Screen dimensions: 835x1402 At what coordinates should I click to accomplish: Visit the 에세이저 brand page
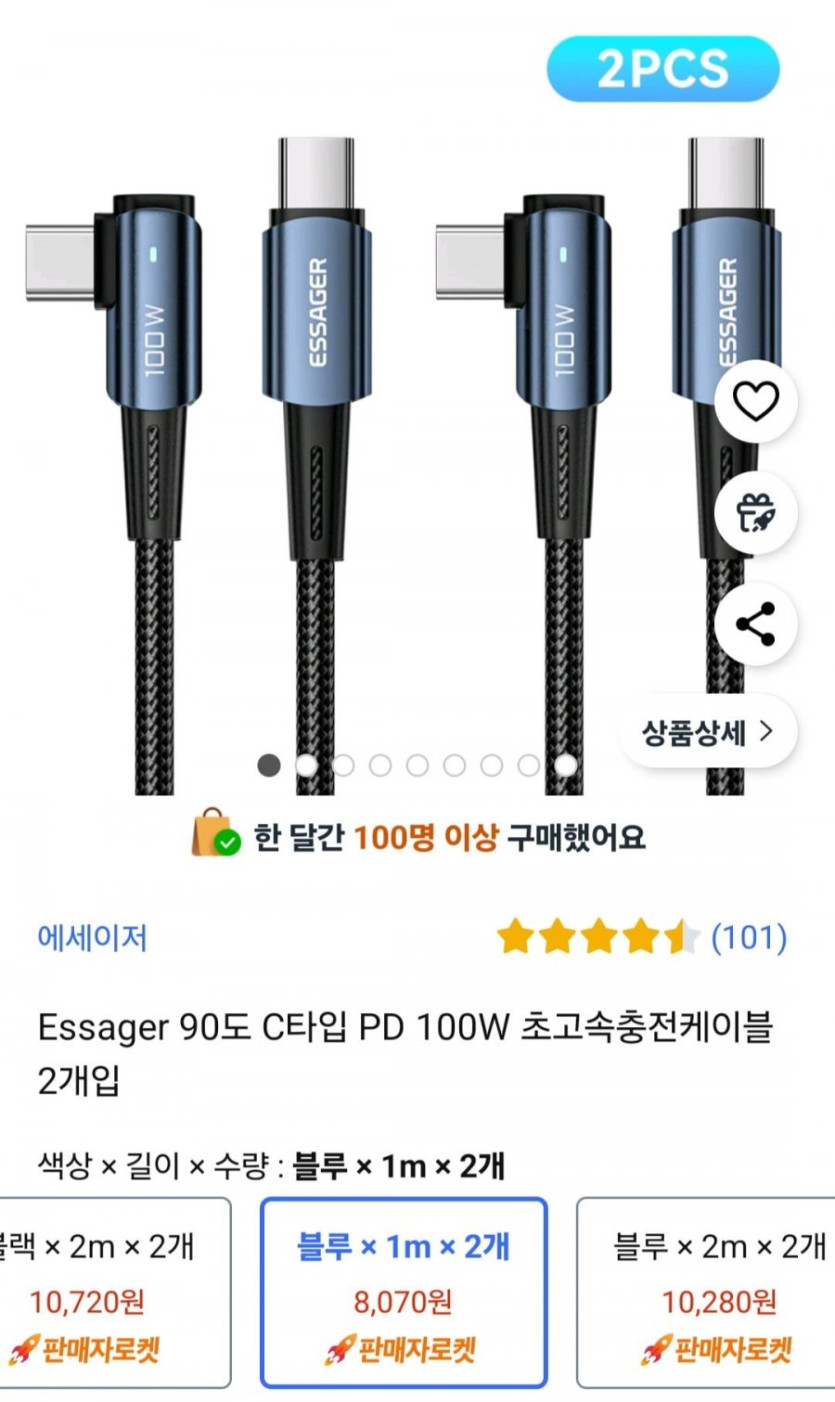pyautogui.click(x=92, y=938)
